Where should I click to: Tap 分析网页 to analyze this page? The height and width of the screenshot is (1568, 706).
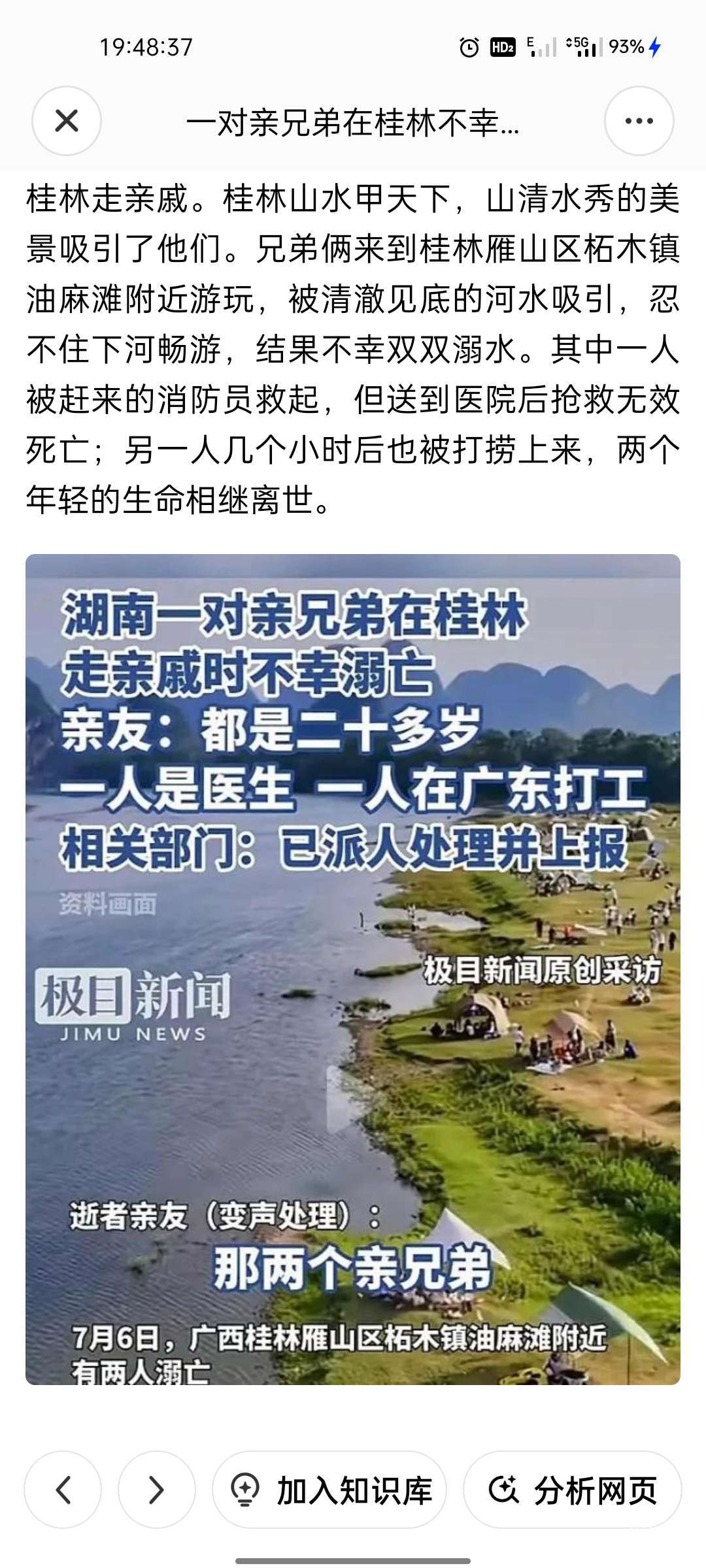click(x=572, y=1490)
